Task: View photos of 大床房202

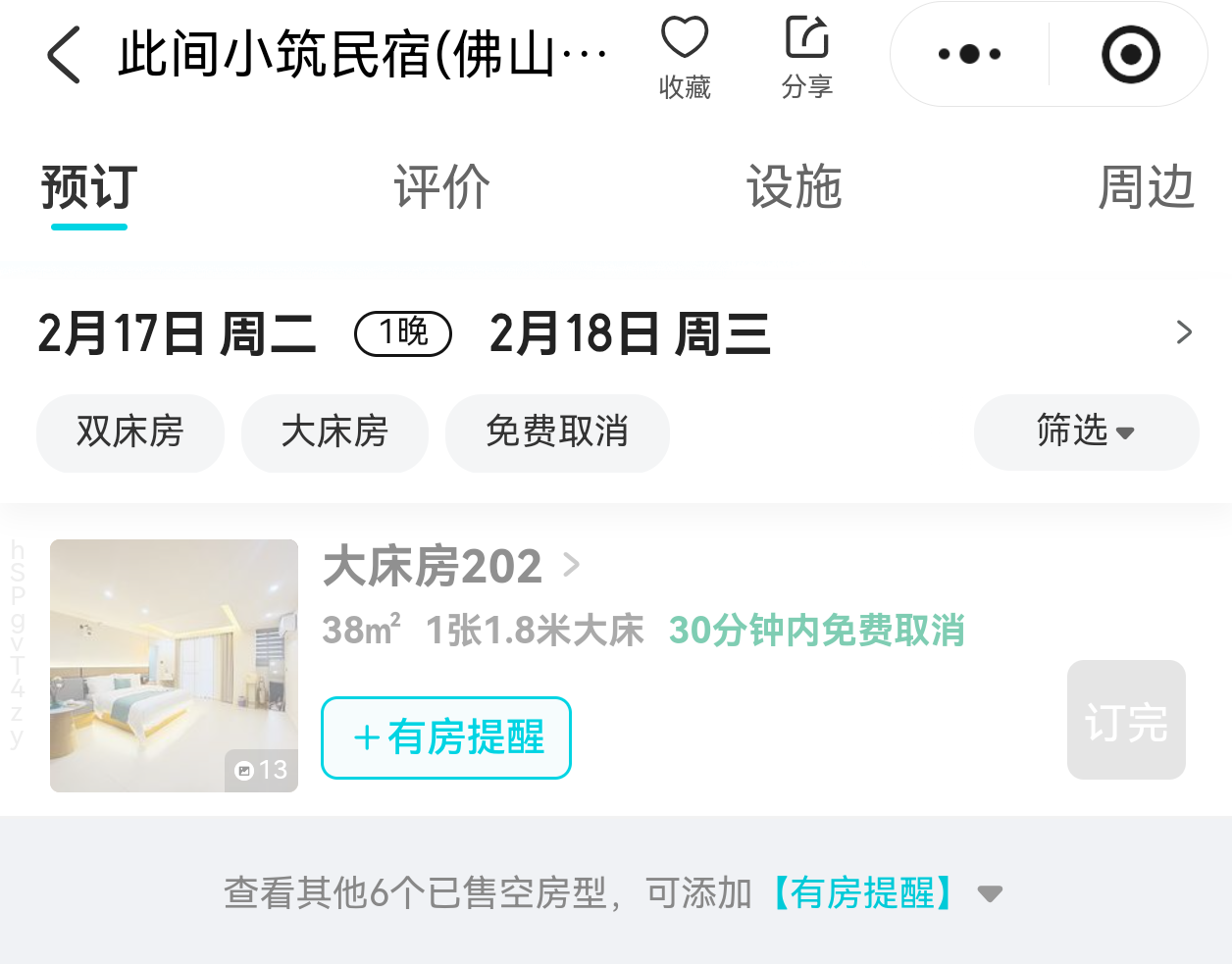Action: (174, 665)
